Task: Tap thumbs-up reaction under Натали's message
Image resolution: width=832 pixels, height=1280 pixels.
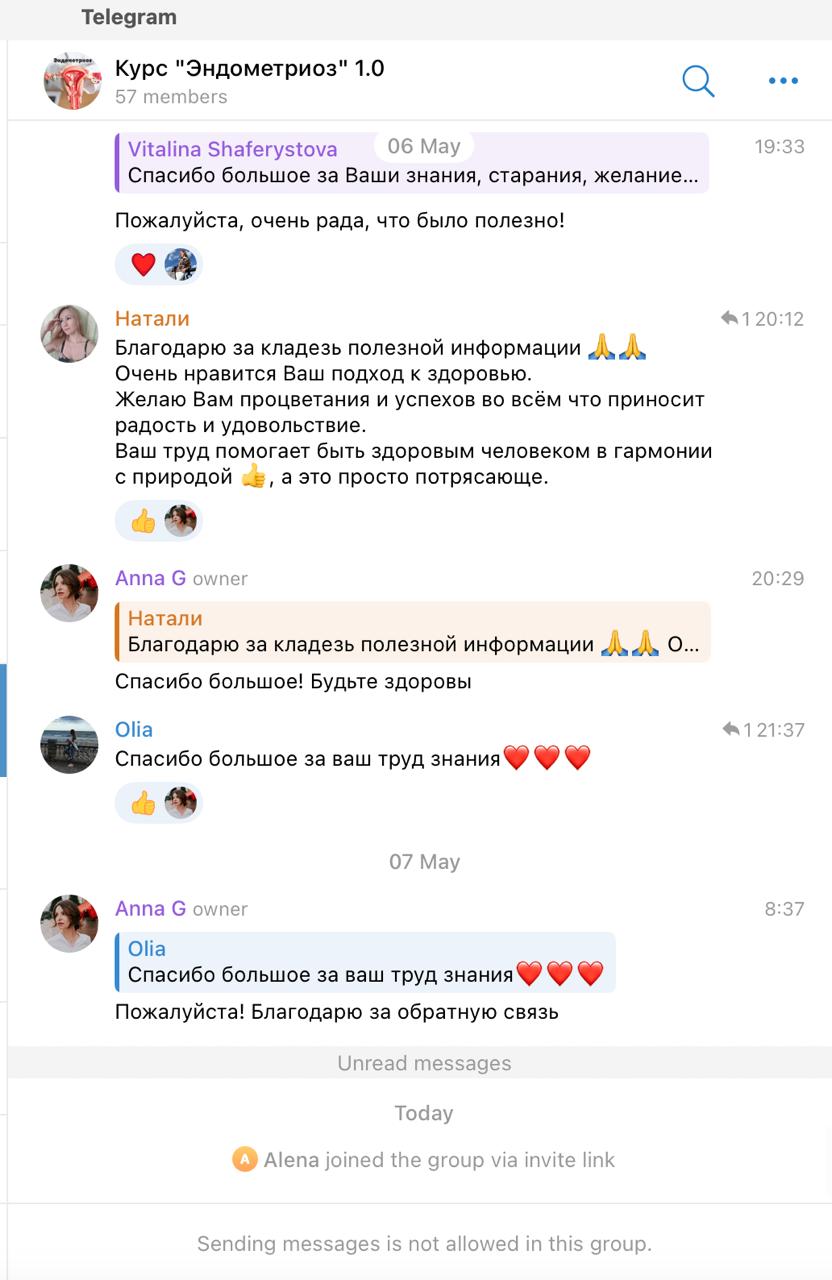Action: point(144,521)
